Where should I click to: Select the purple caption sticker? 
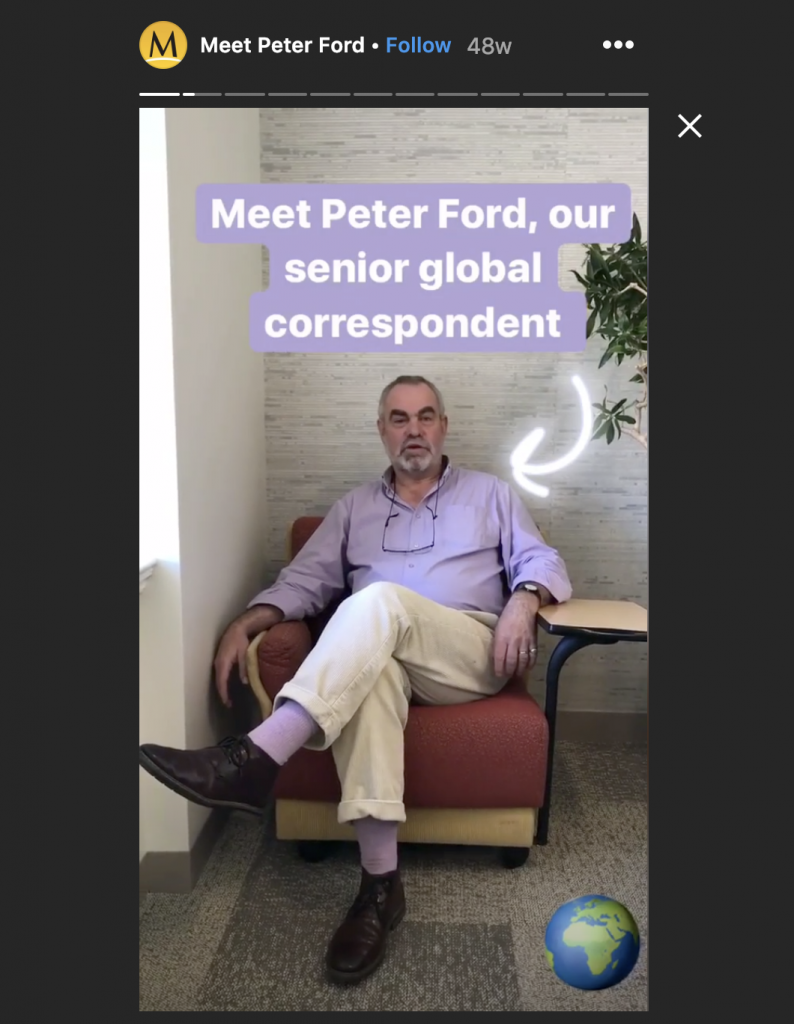click(408, 265)
